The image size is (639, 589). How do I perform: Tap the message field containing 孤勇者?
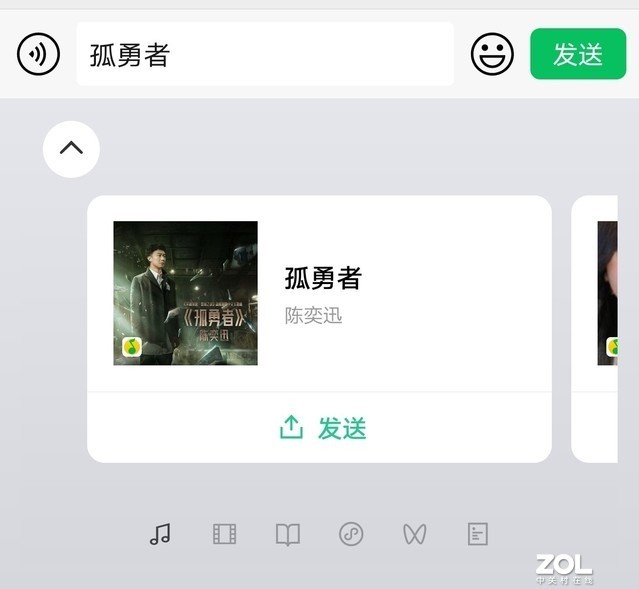265,54
